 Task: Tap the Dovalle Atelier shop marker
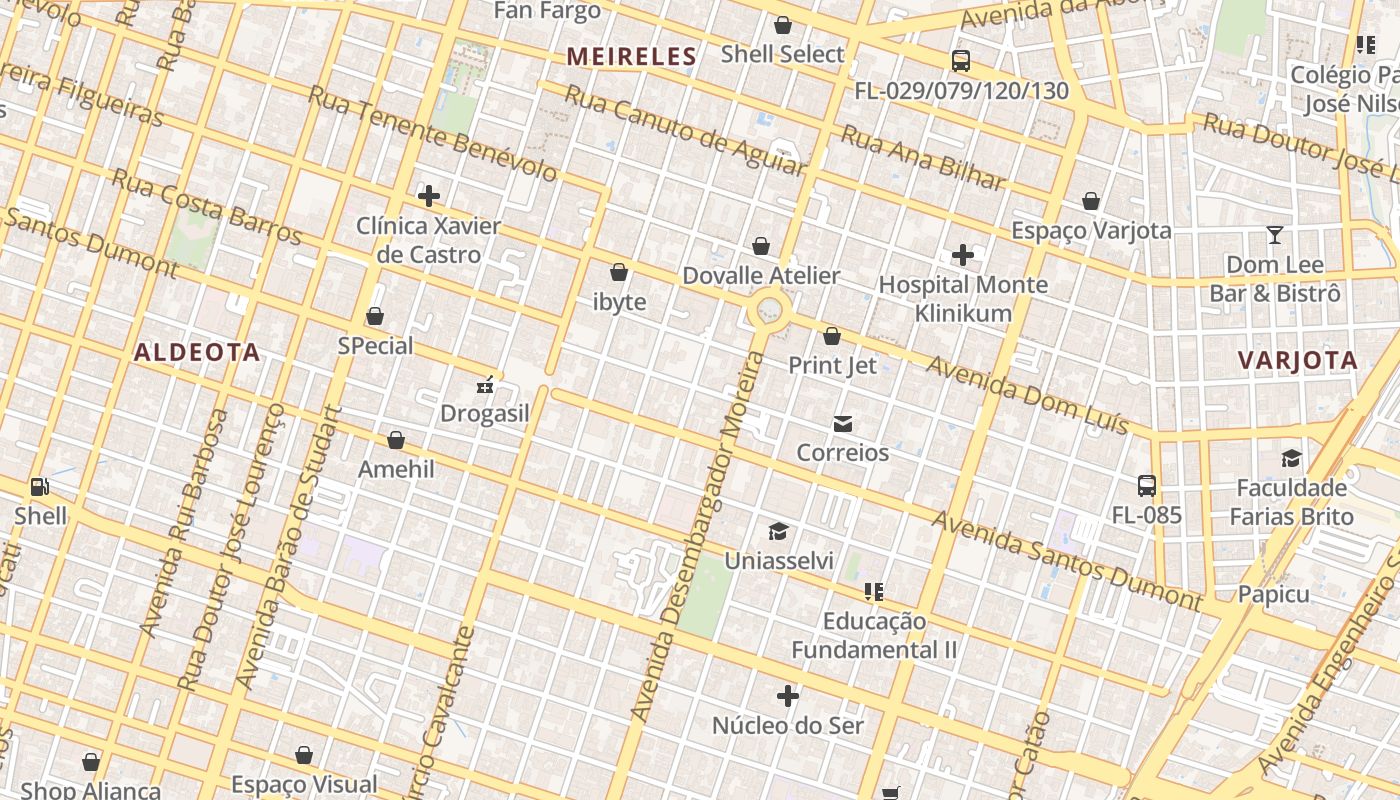761,246
